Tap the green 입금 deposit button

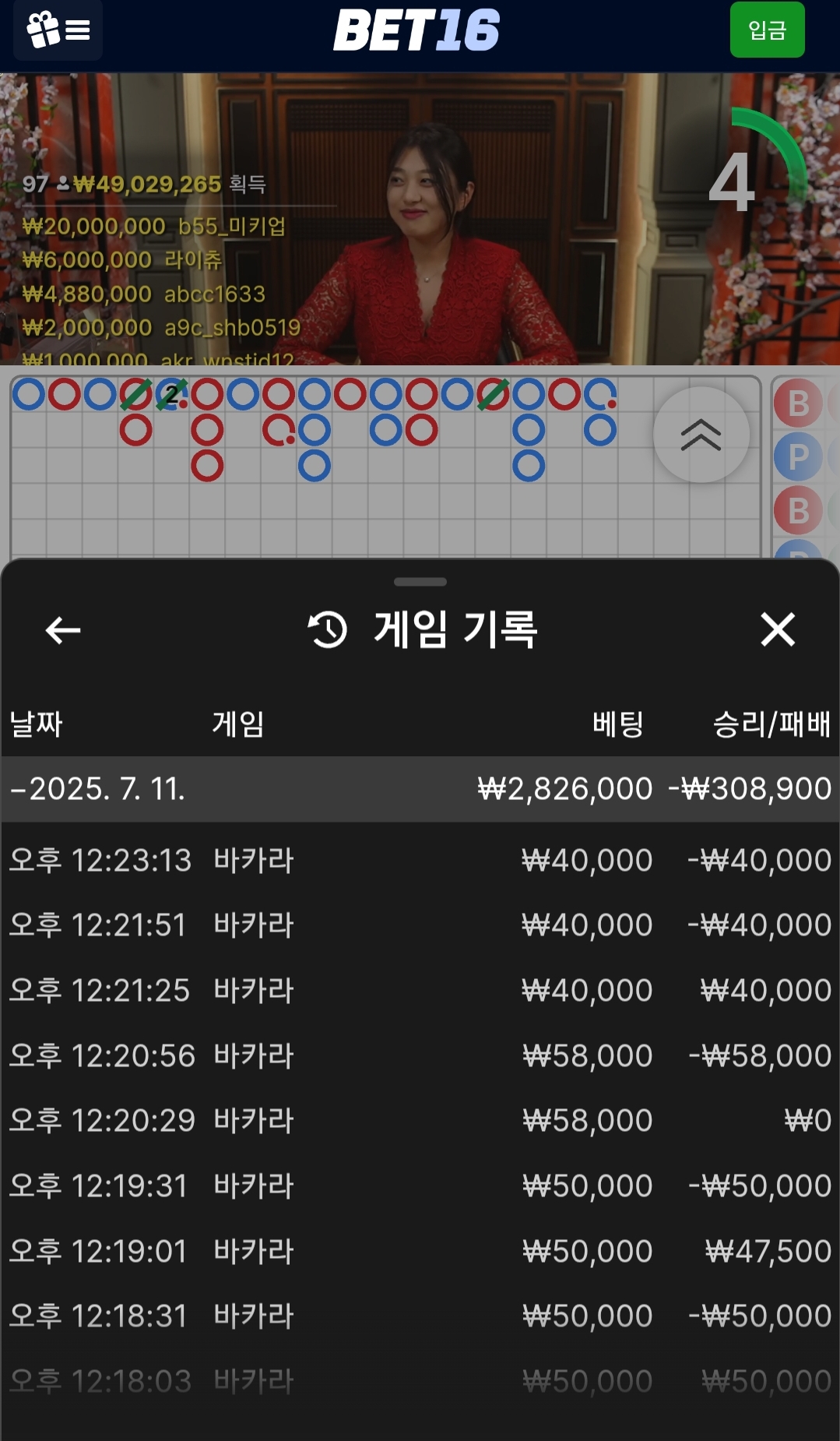tap(767, 30)
